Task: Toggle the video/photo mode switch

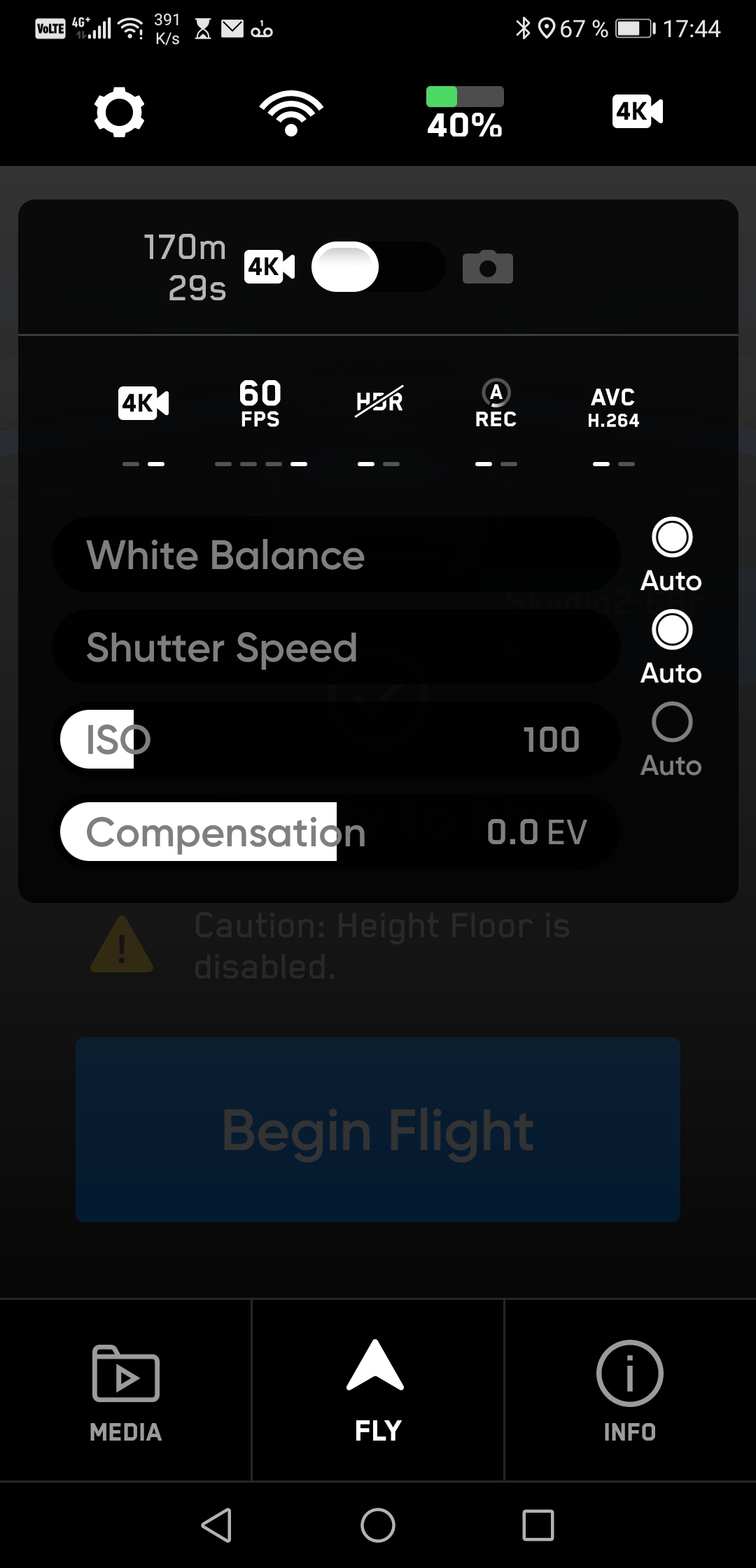Action: click(x=378, y=267)
